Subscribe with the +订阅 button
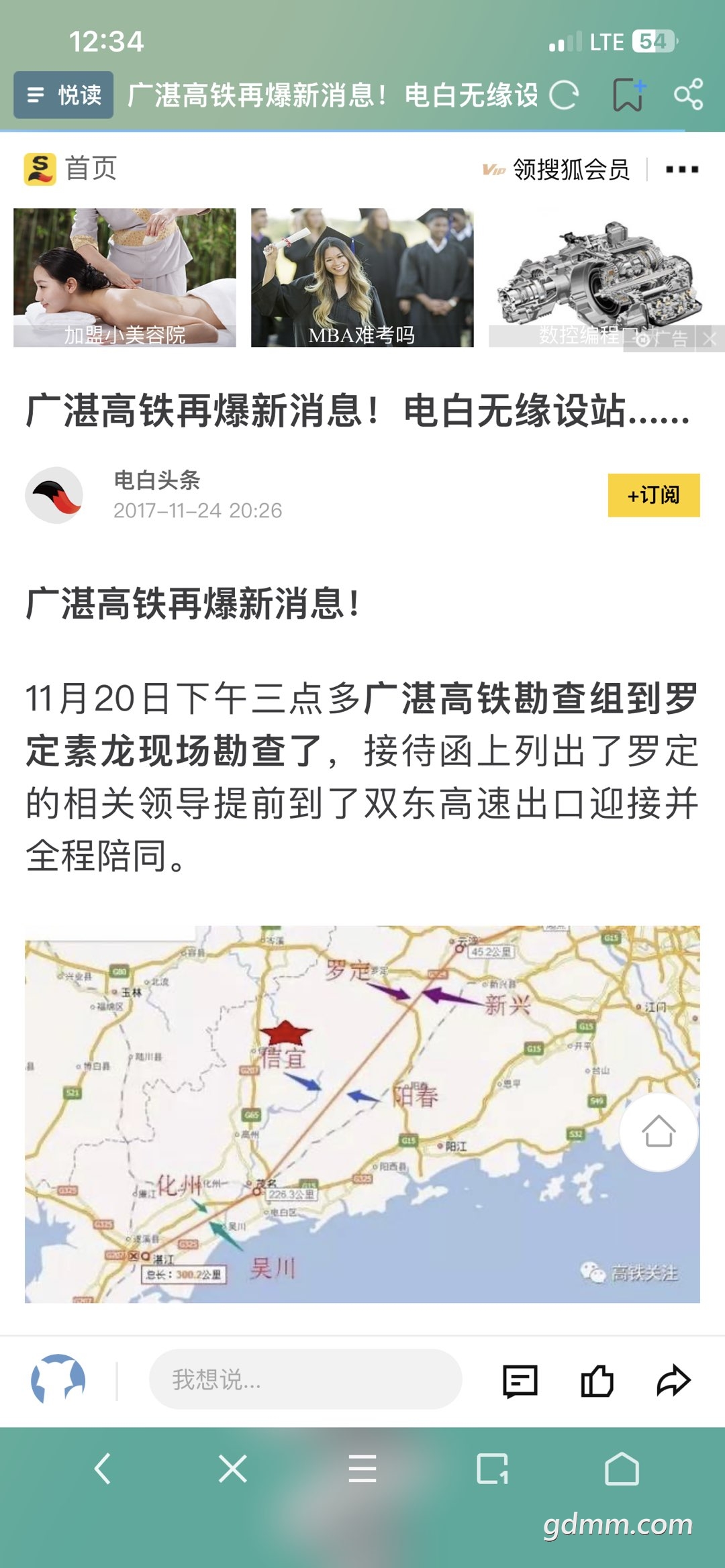Image resolution: width=725 pixels, height=1568 pixels. [654, 495]
